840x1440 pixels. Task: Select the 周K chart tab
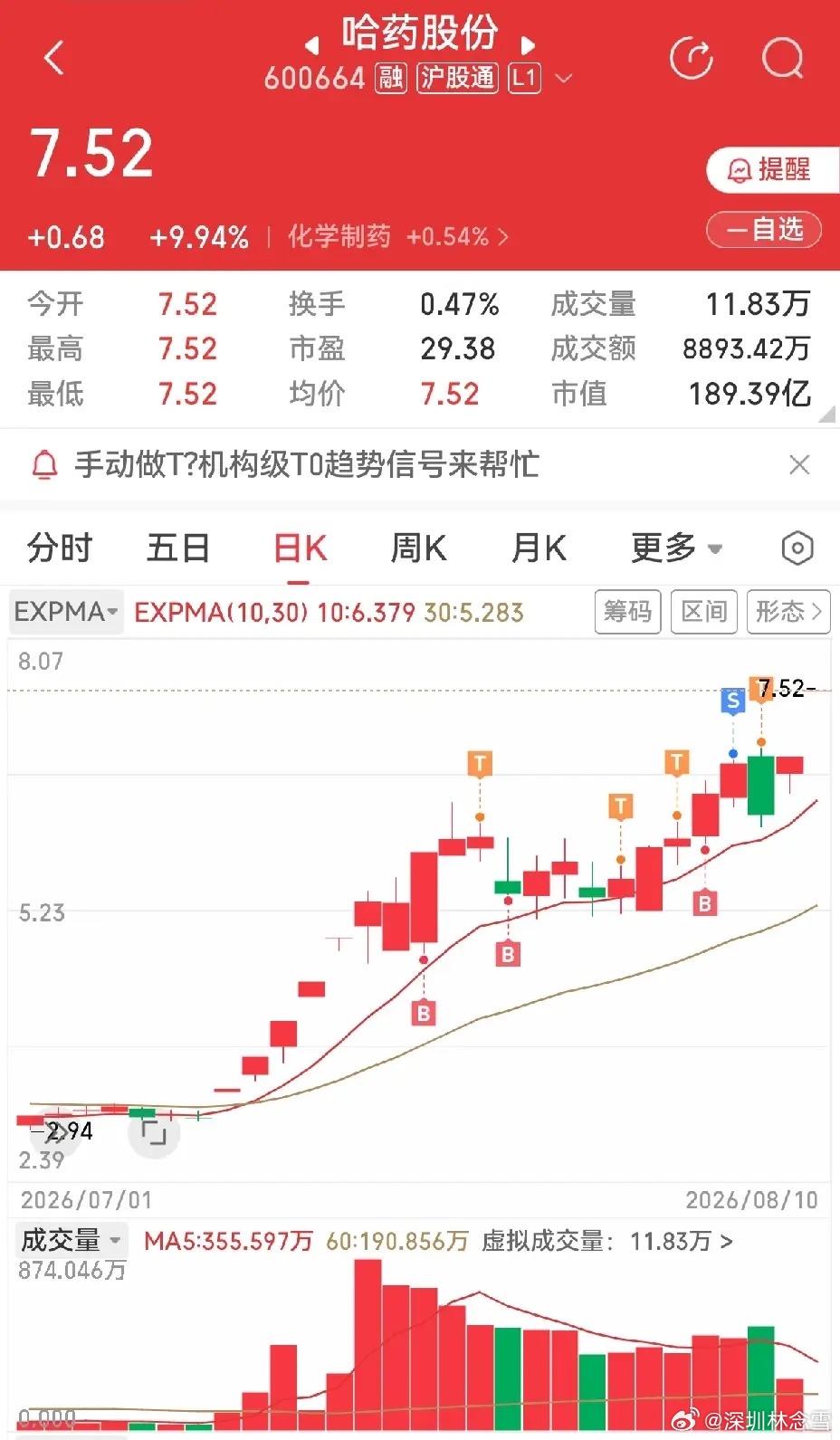[x=418, y=548]
